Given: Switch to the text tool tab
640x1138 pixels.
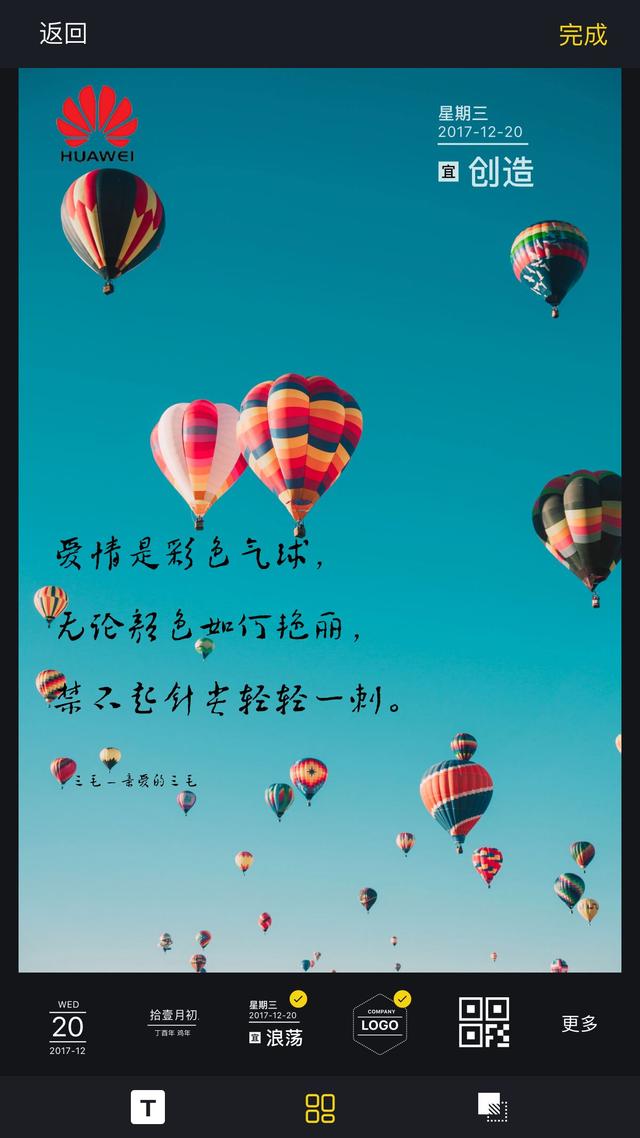Looking at the screenshot, I should click(148, 1108).
